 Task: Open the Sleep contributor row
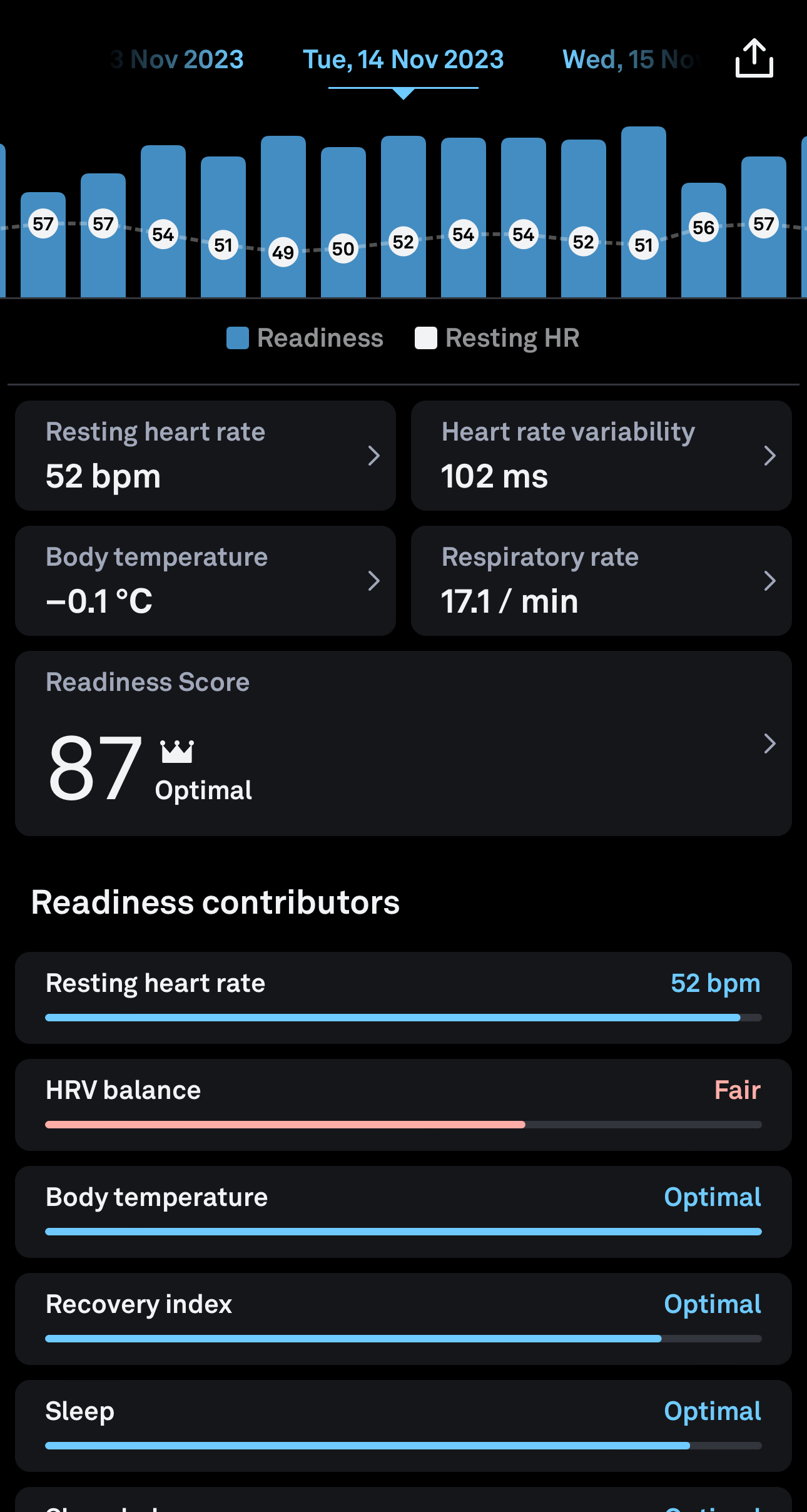tap(403, 1426)
